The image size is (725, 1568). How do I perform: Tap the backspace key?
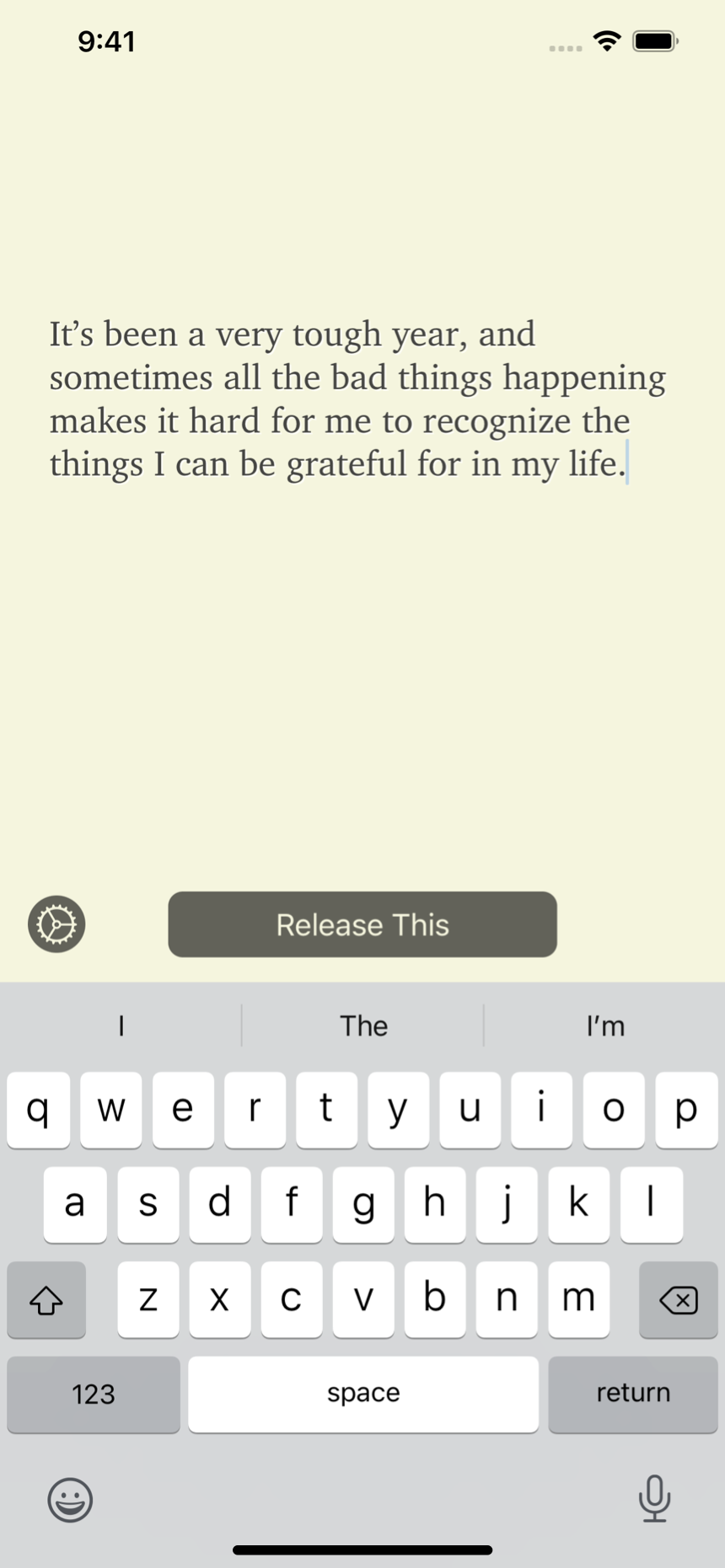(x=679, y=1299)
